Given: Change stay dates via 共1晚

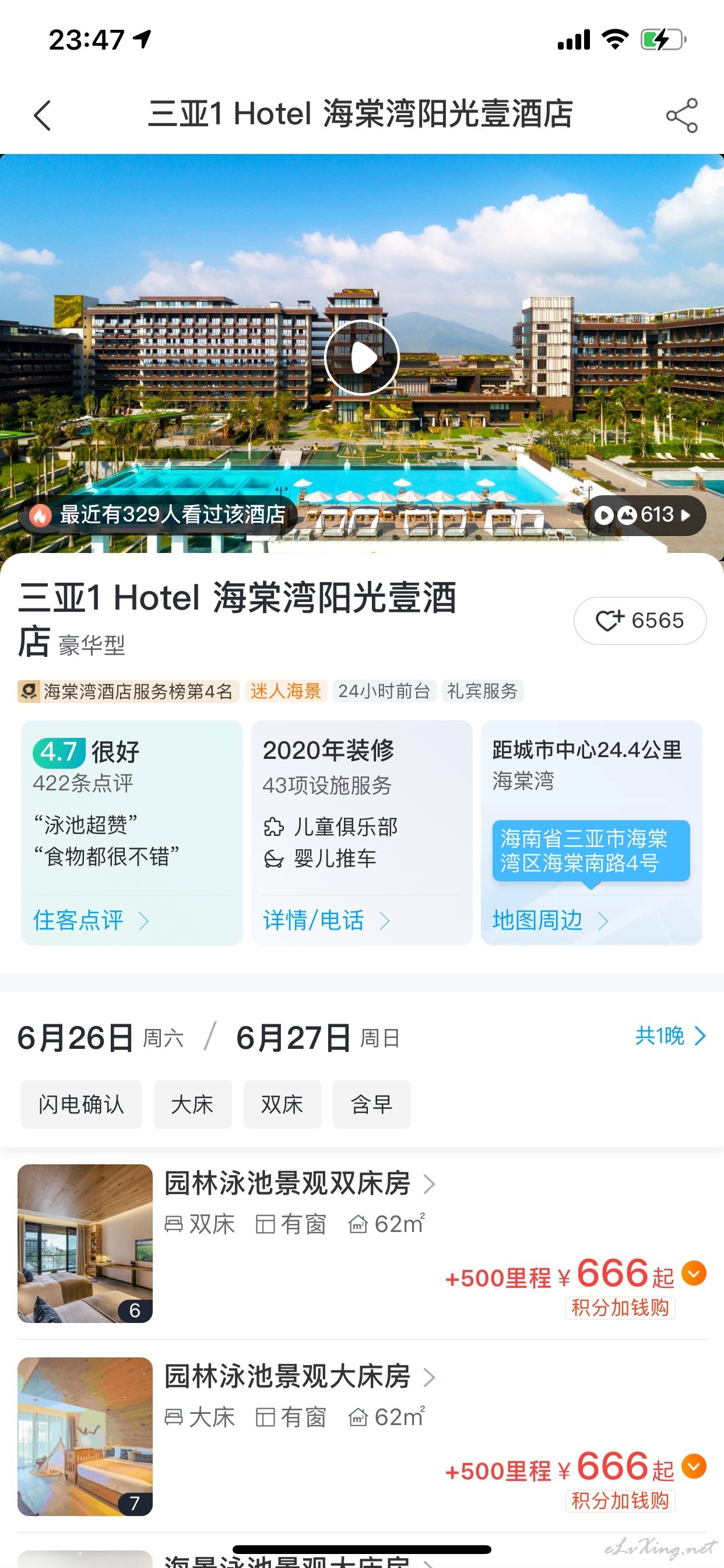Looking at the screenshot, I should pyautogui.click(x=670, y=1035).
